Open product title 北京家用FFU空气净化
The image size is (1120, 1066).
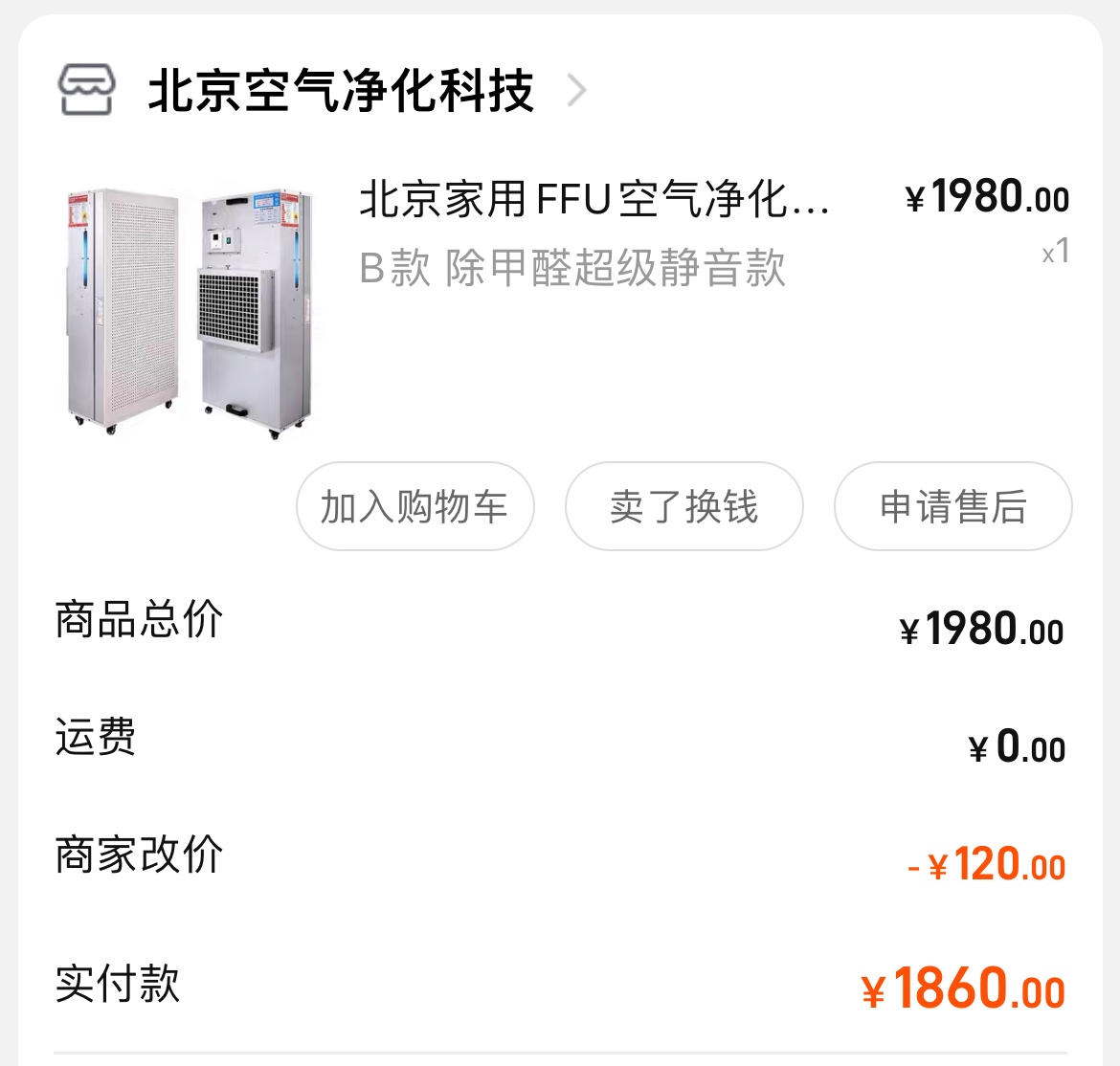pyautogui.click(x=594, y=200)
